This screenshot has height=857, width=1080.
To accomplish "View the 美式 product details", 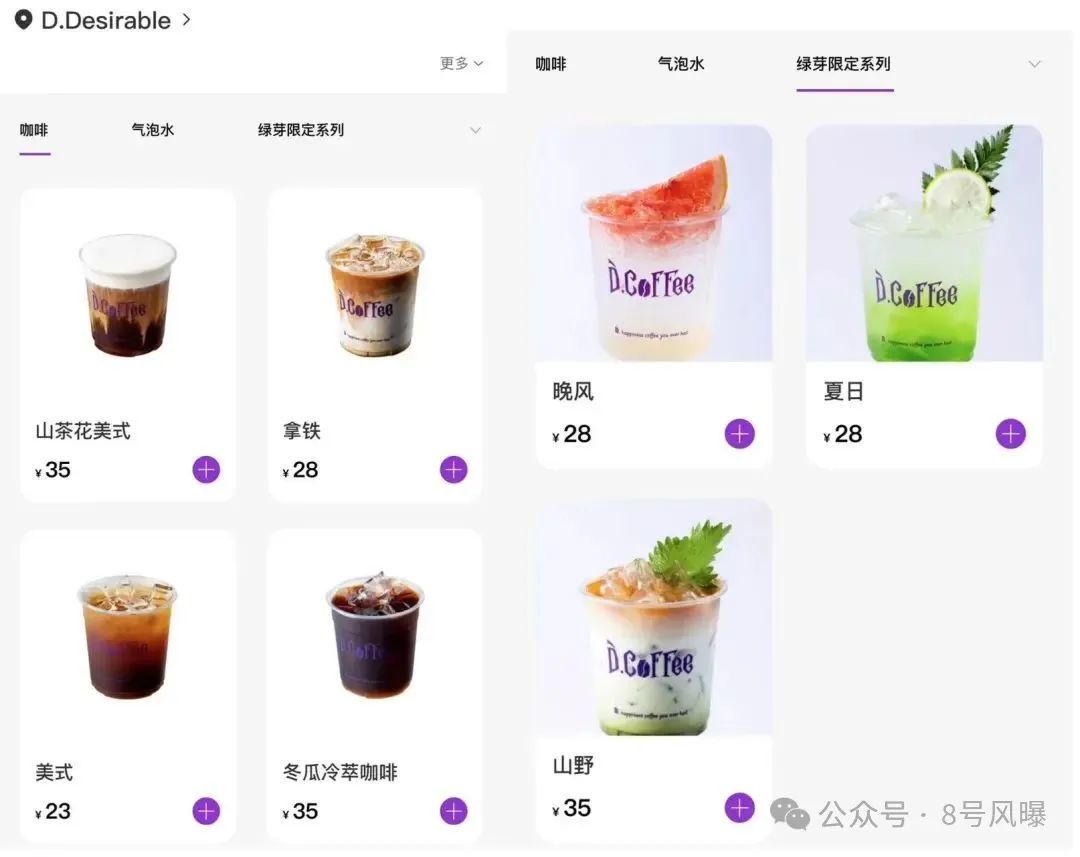I will [127, 640].
